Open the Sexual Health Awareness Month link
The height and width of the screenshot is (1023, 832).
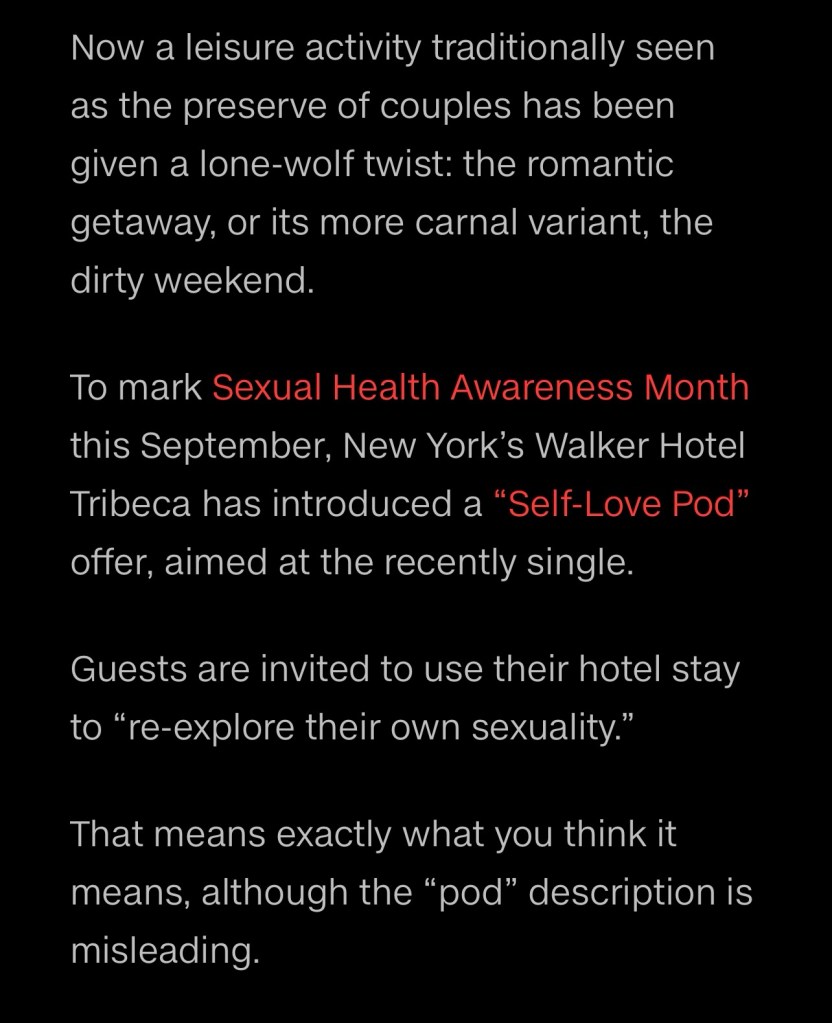[x=480, y=387]
